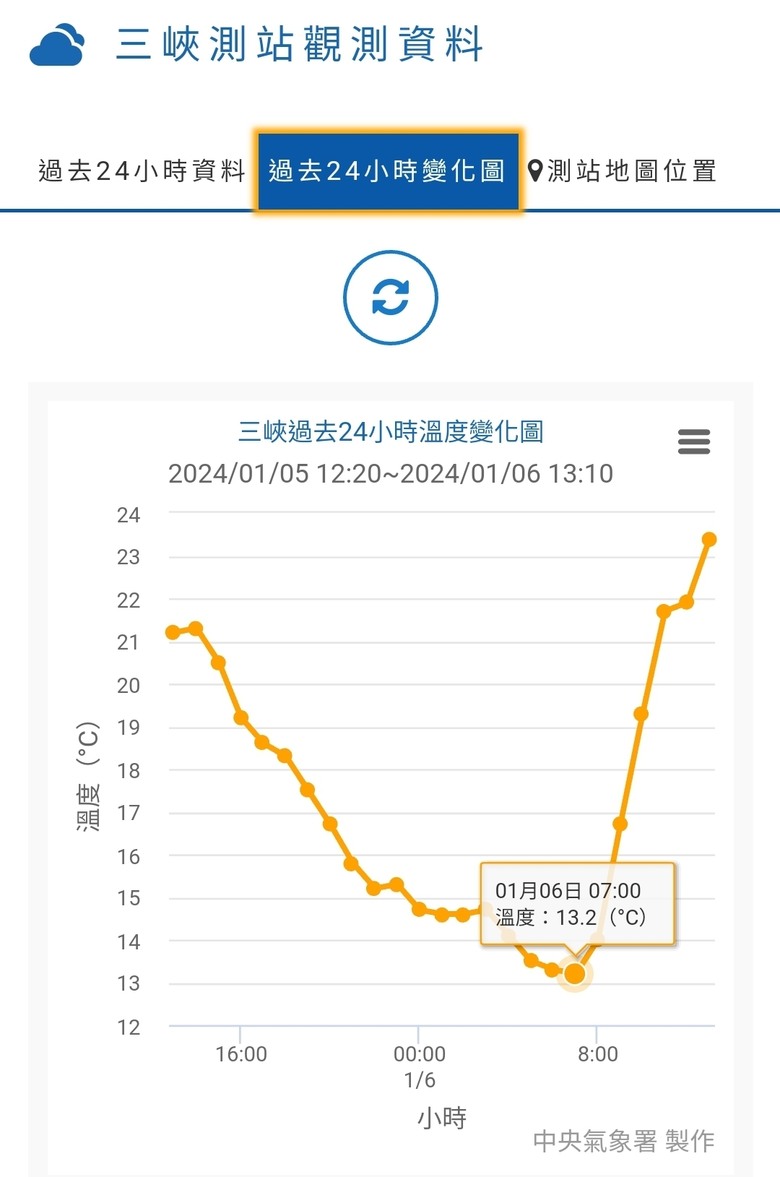Switch to the 過去24小時資料 tab
This screenshot has height=1177, width=780.
pos(141,171)
